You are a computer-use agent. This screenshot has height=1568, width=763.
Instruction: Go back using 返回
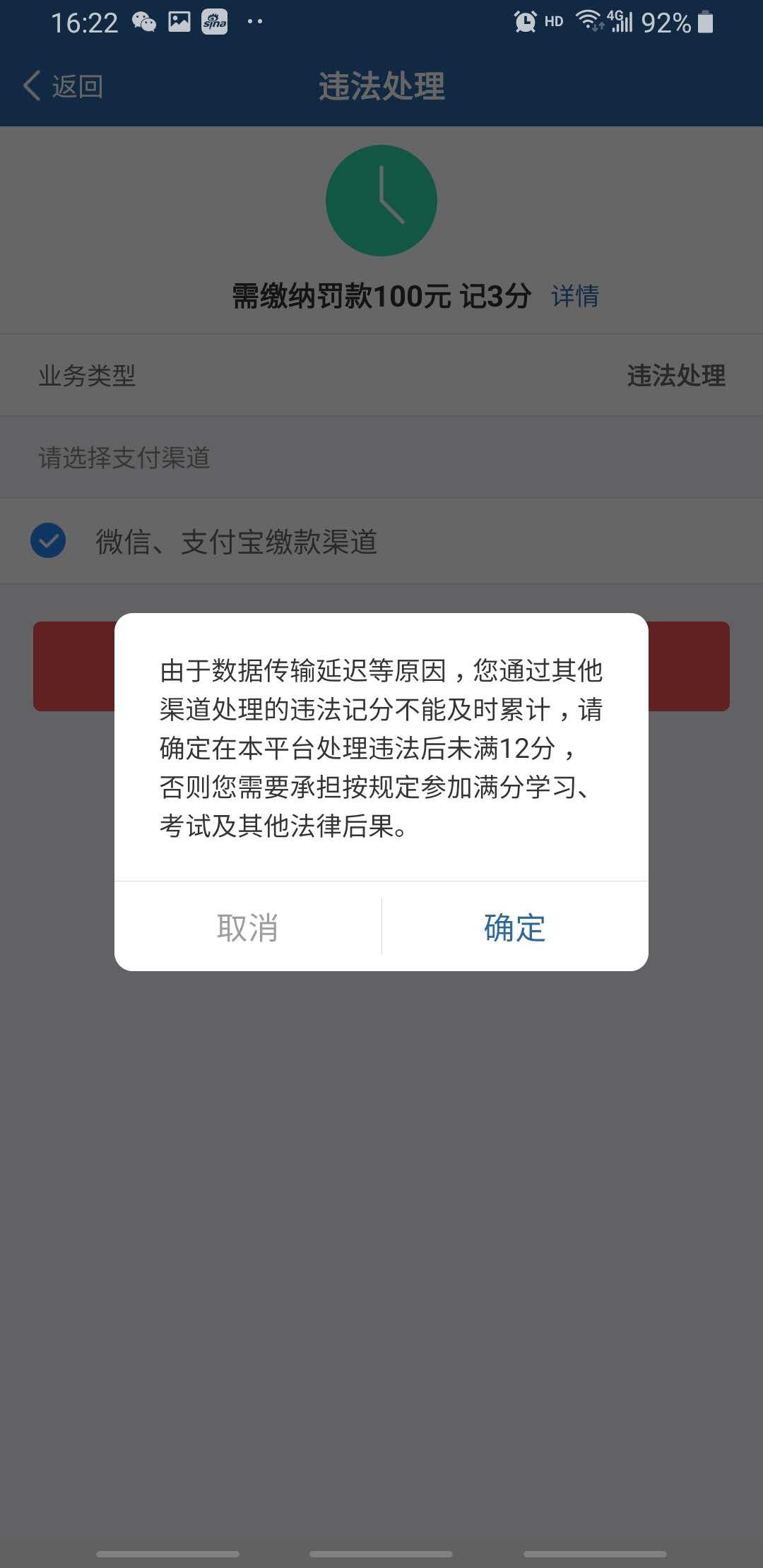click(x=64, y=86)
